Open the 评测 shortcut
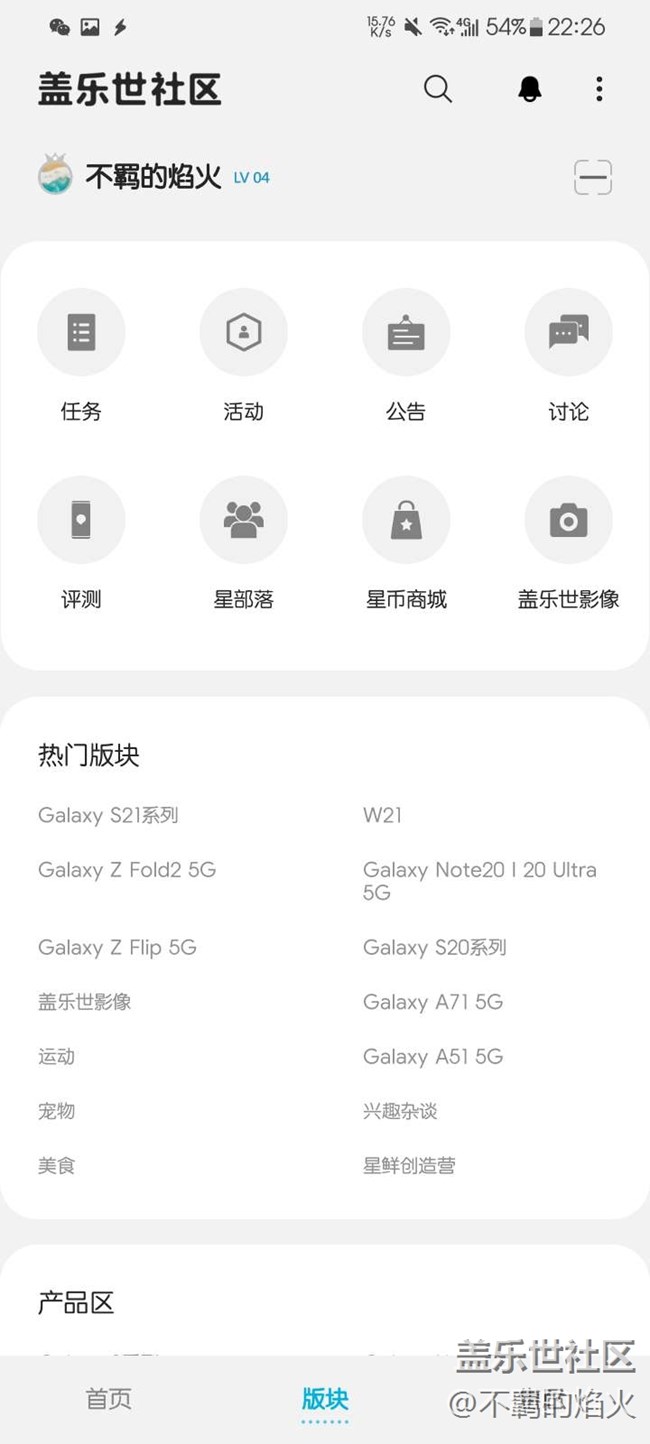 click(x=81, y=520)
